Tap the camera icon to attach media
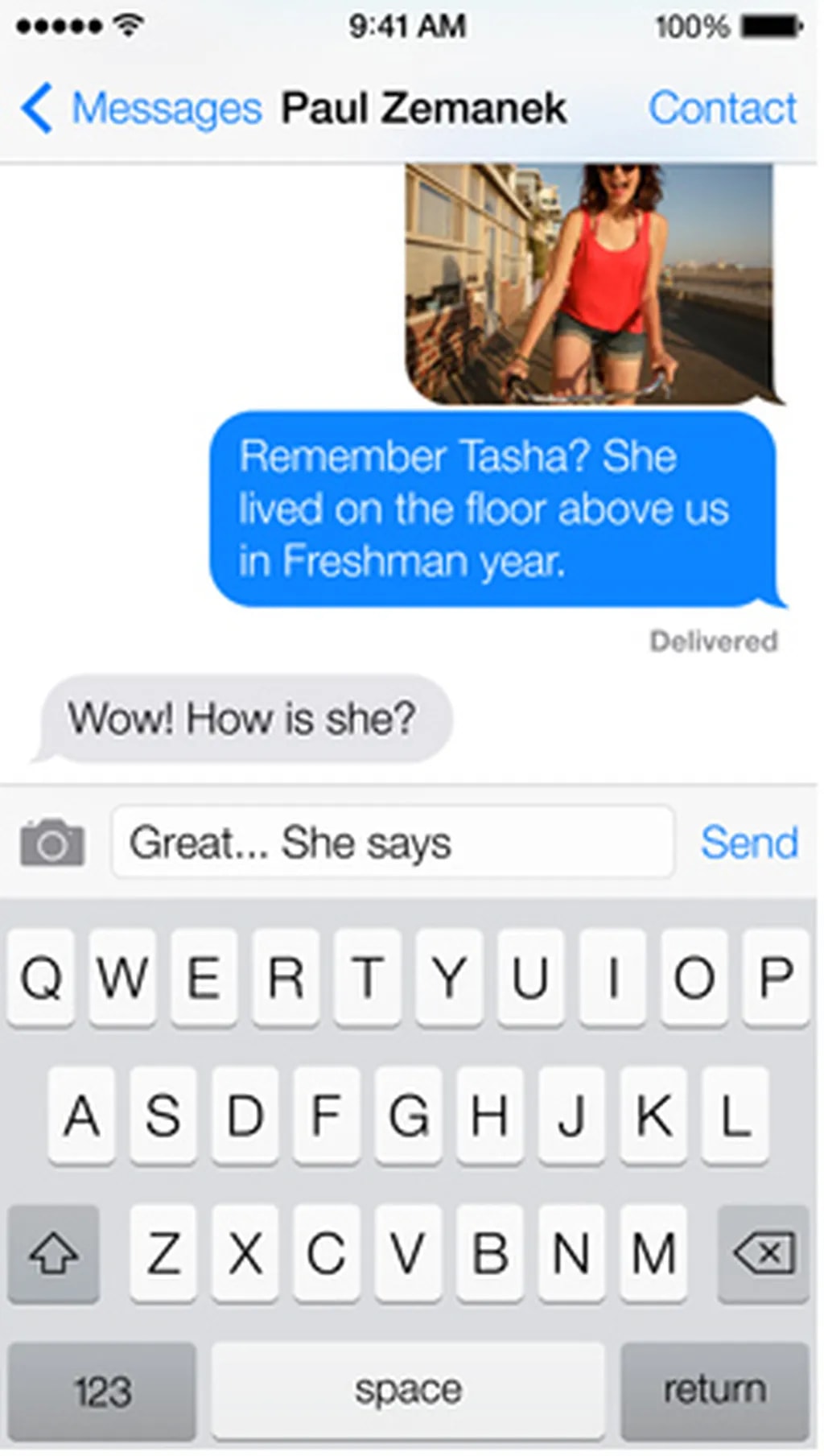The image size is (824, 1456). tap(52, 843)
